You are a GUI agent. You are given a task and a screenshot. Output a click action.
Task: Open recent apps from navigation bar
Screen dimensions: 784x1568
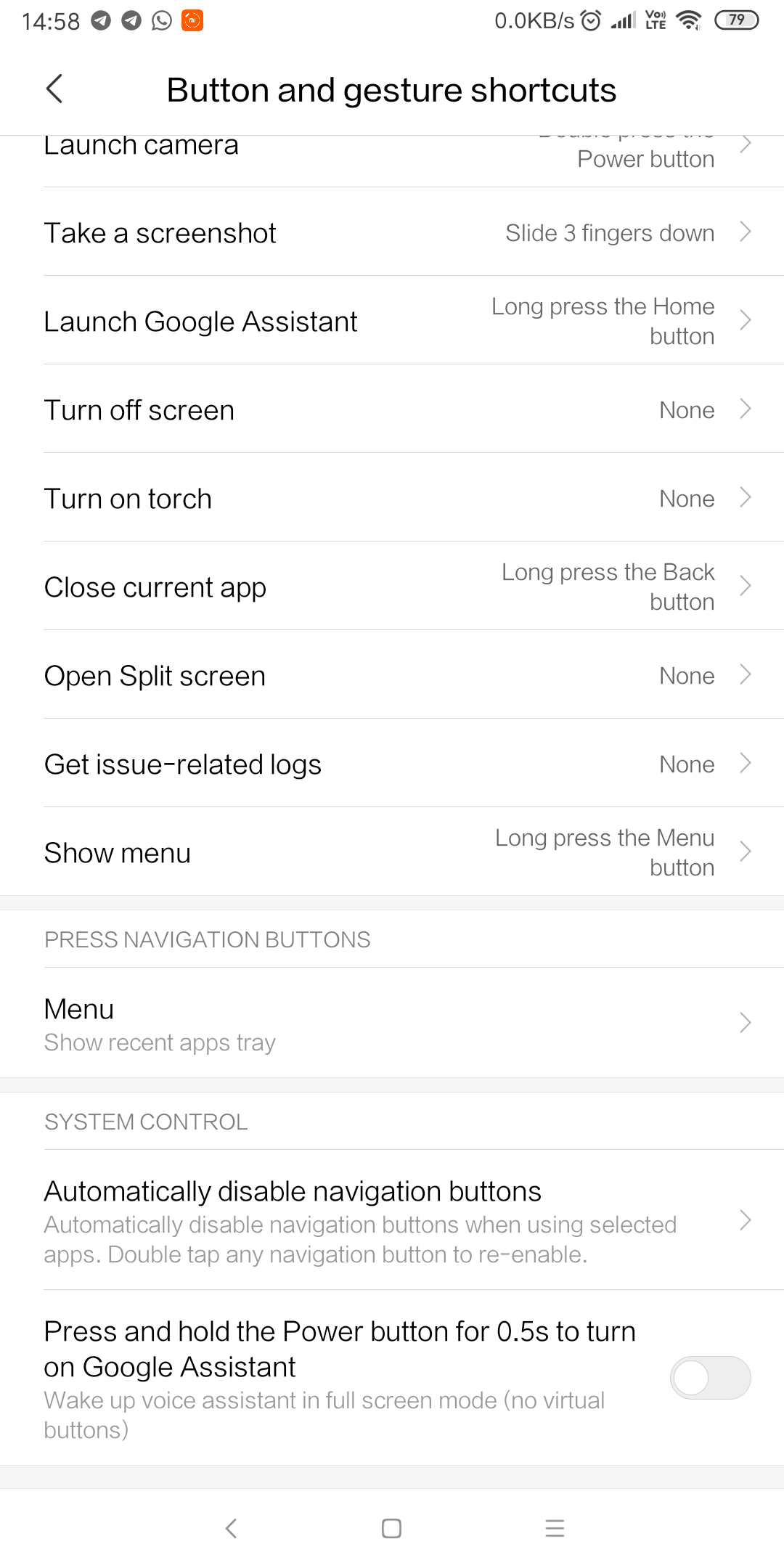[x=555, y=1529]
